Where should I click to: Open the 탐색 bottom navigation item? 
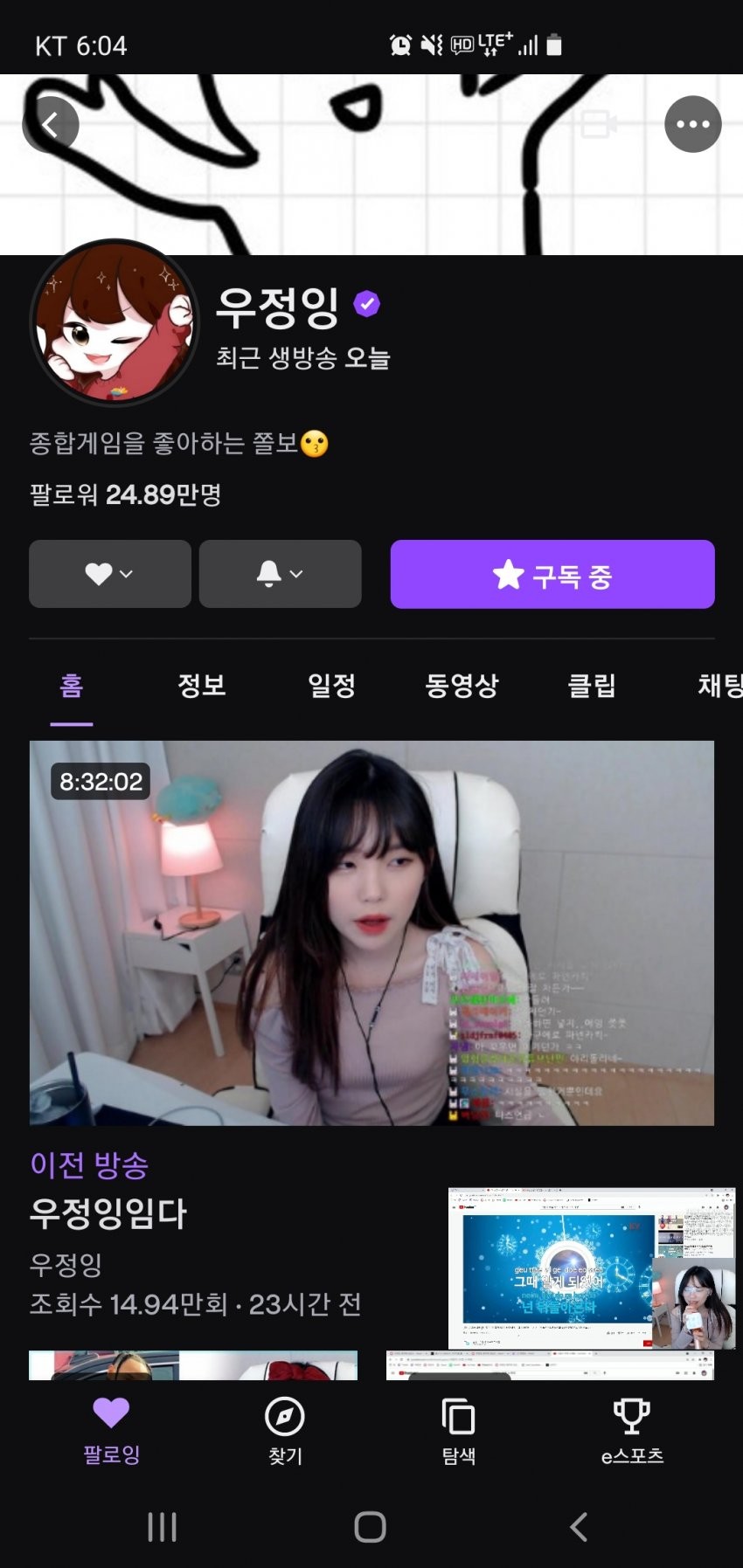(458, 1431)
